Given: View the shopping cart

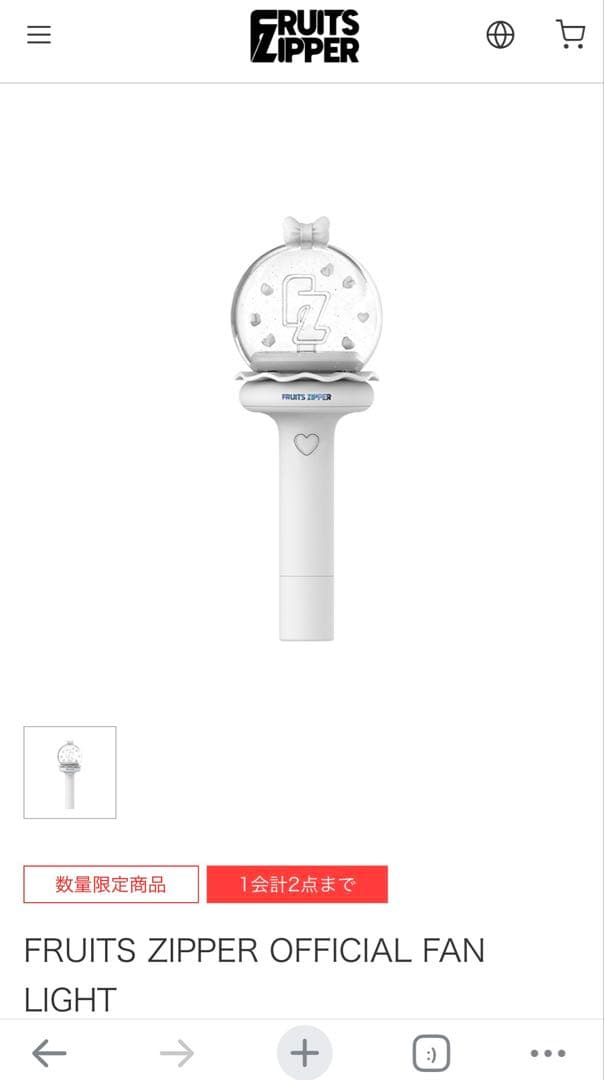Looking at the screenshot, I should (x=570, y=35).
